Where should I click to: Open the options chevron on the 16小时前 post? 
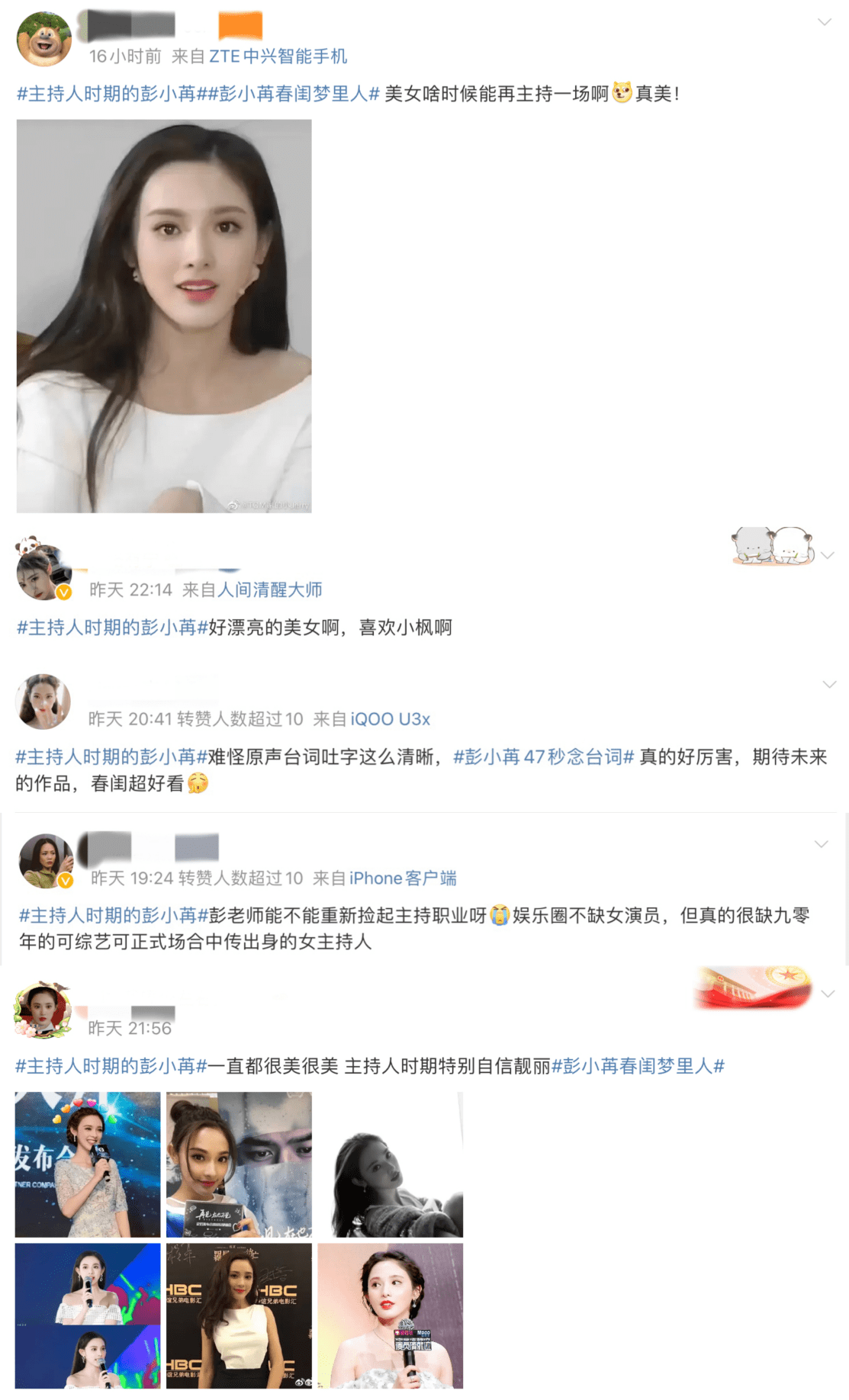824,22
